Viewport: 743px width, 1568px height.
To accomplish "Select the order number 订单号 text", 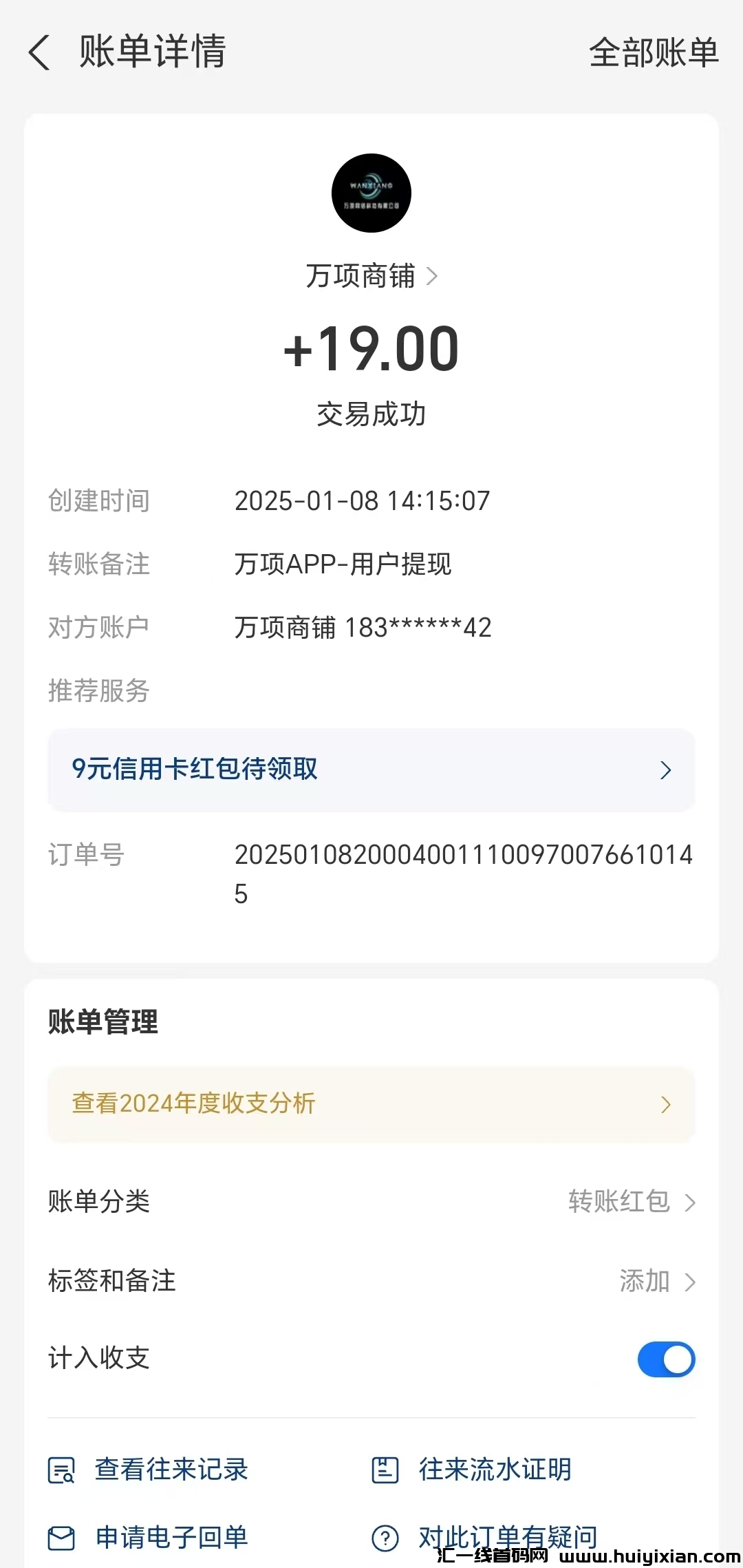I will point(475,856).
